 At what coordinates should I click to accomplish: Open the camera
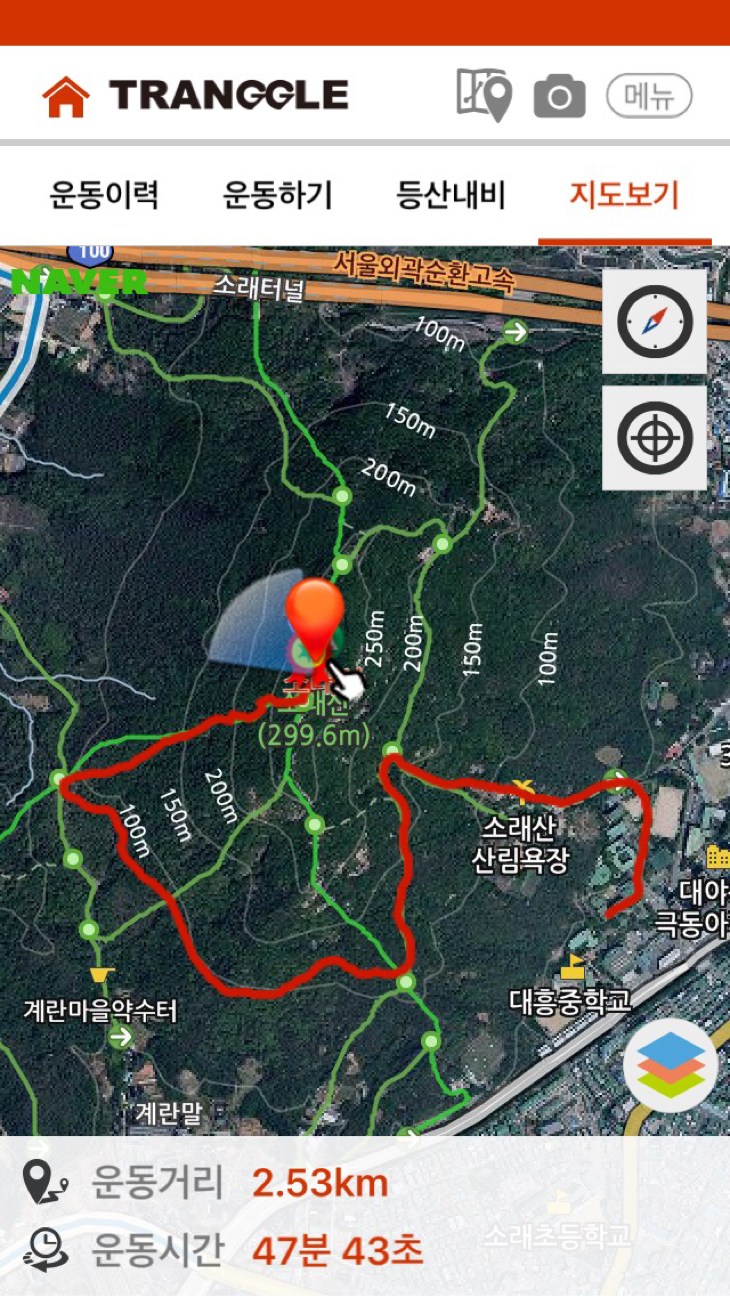click(x=559, y=97)
